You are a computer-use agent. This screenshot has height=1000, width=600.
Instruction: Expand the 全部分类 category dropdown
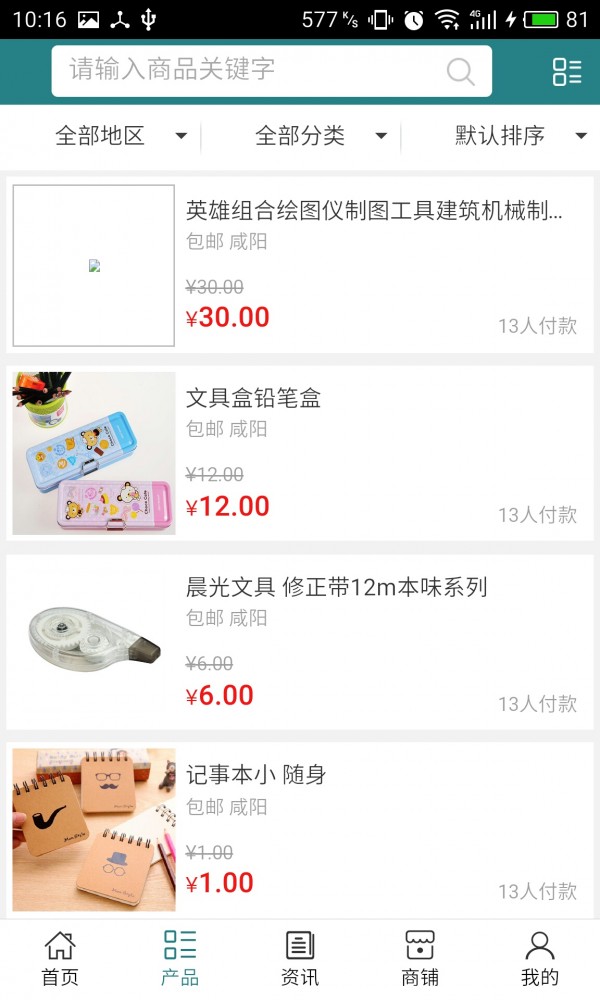pyautogui.click(x=320, y=136)
